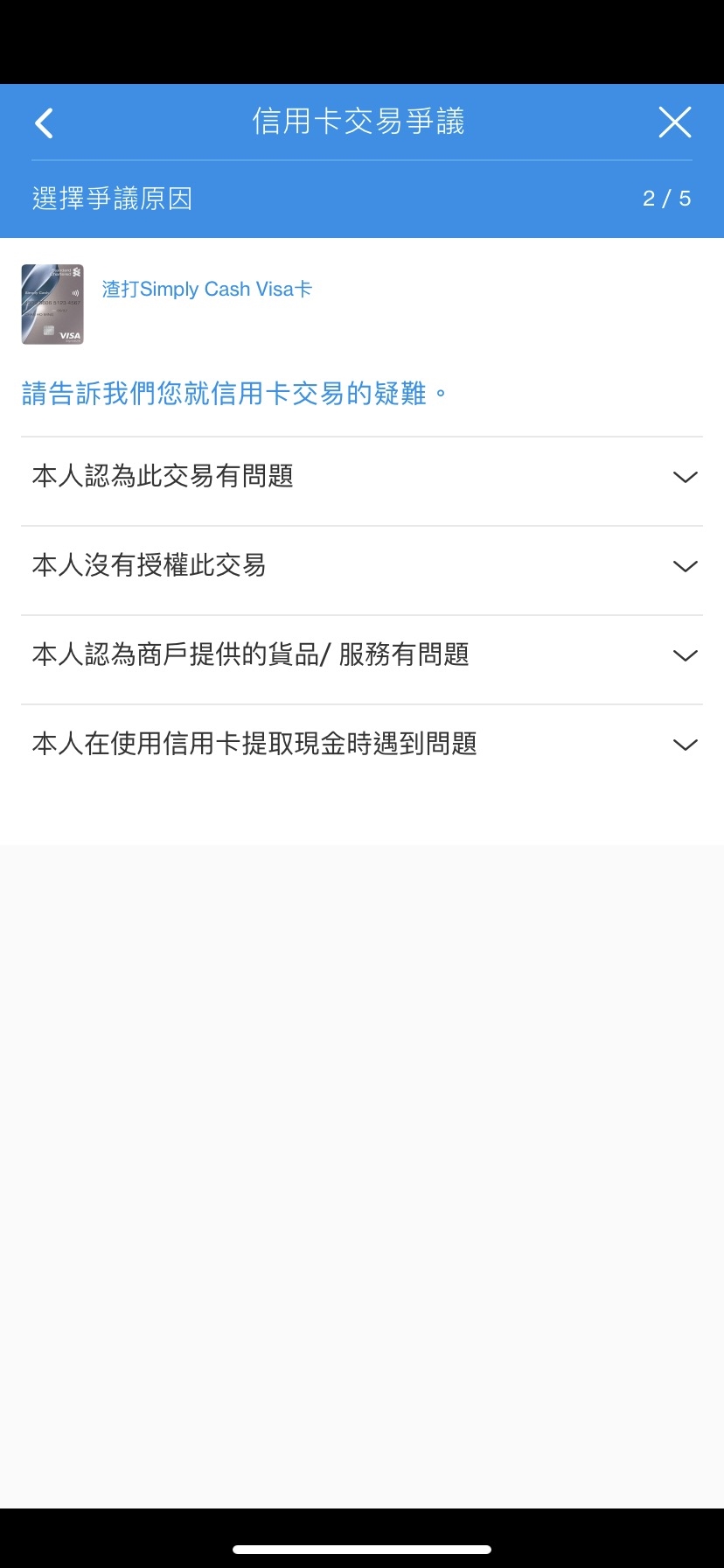Click the X to close dispute flow
This screenshot has width=724, height=1568.
(x=674, y=122)
